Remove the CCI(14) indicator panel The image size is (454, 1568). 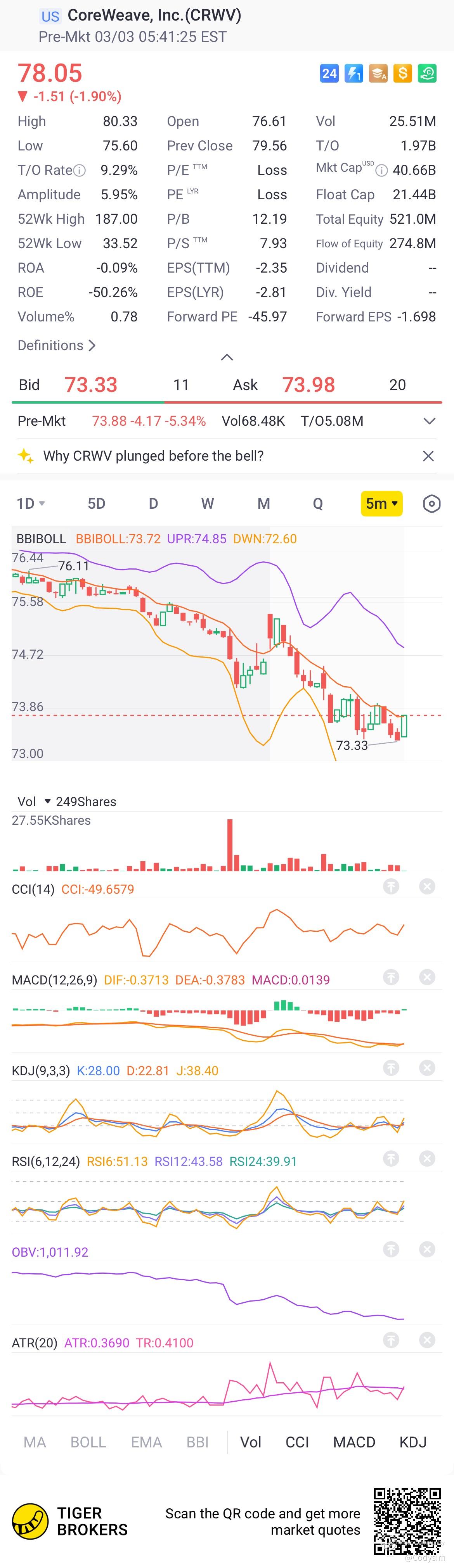click(427, 886)
